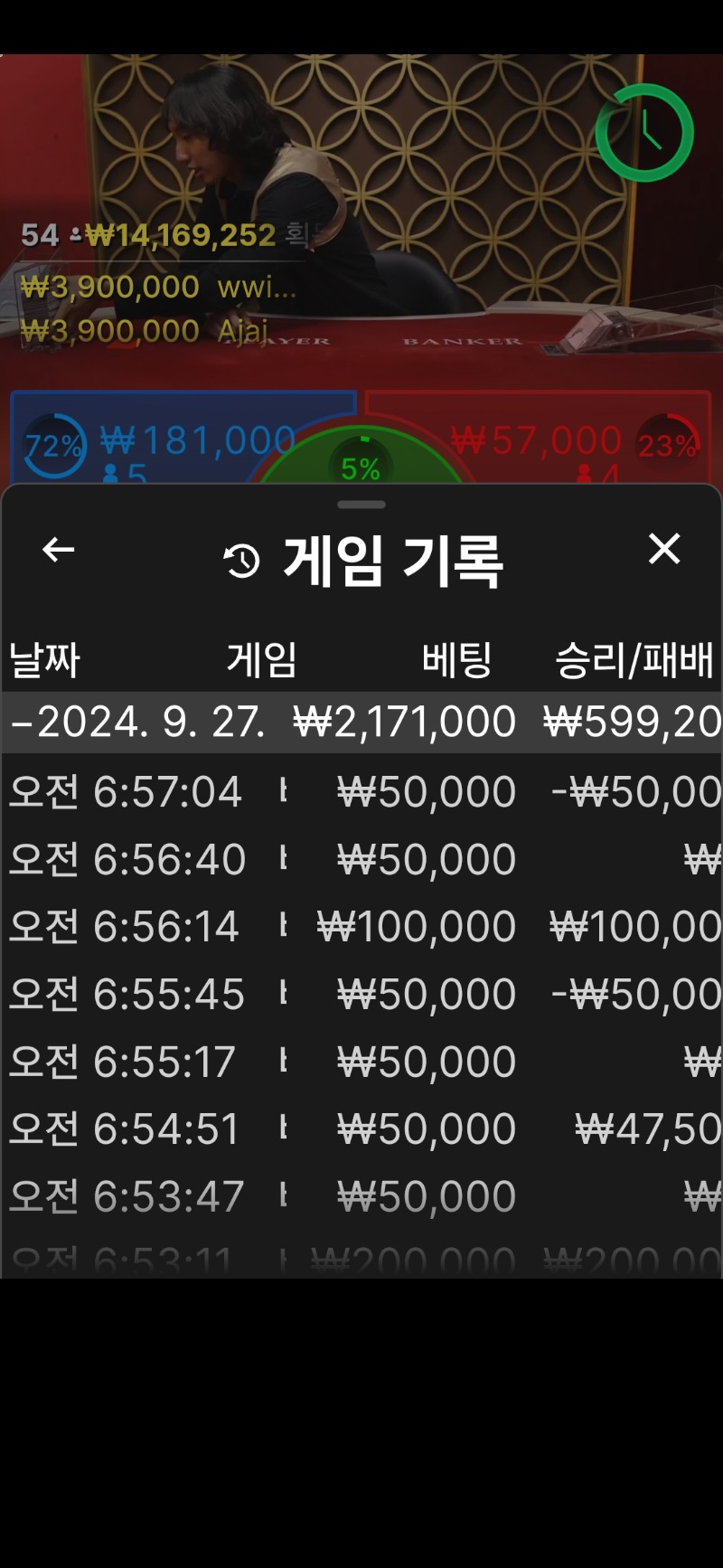Open the 오전 6:57:04 game record
723x1568 pixels.
tap(361, 792)
